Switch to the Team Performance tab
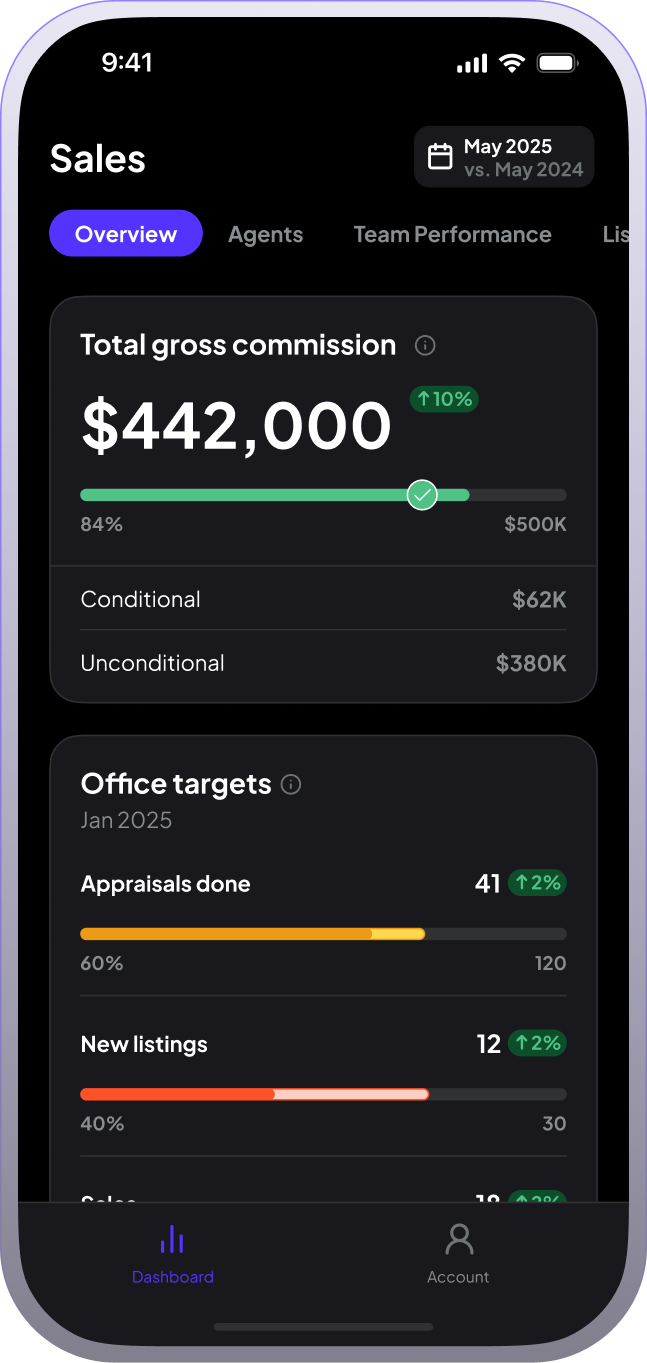Viewport: 647px width, 1363px height. [452, 234]
